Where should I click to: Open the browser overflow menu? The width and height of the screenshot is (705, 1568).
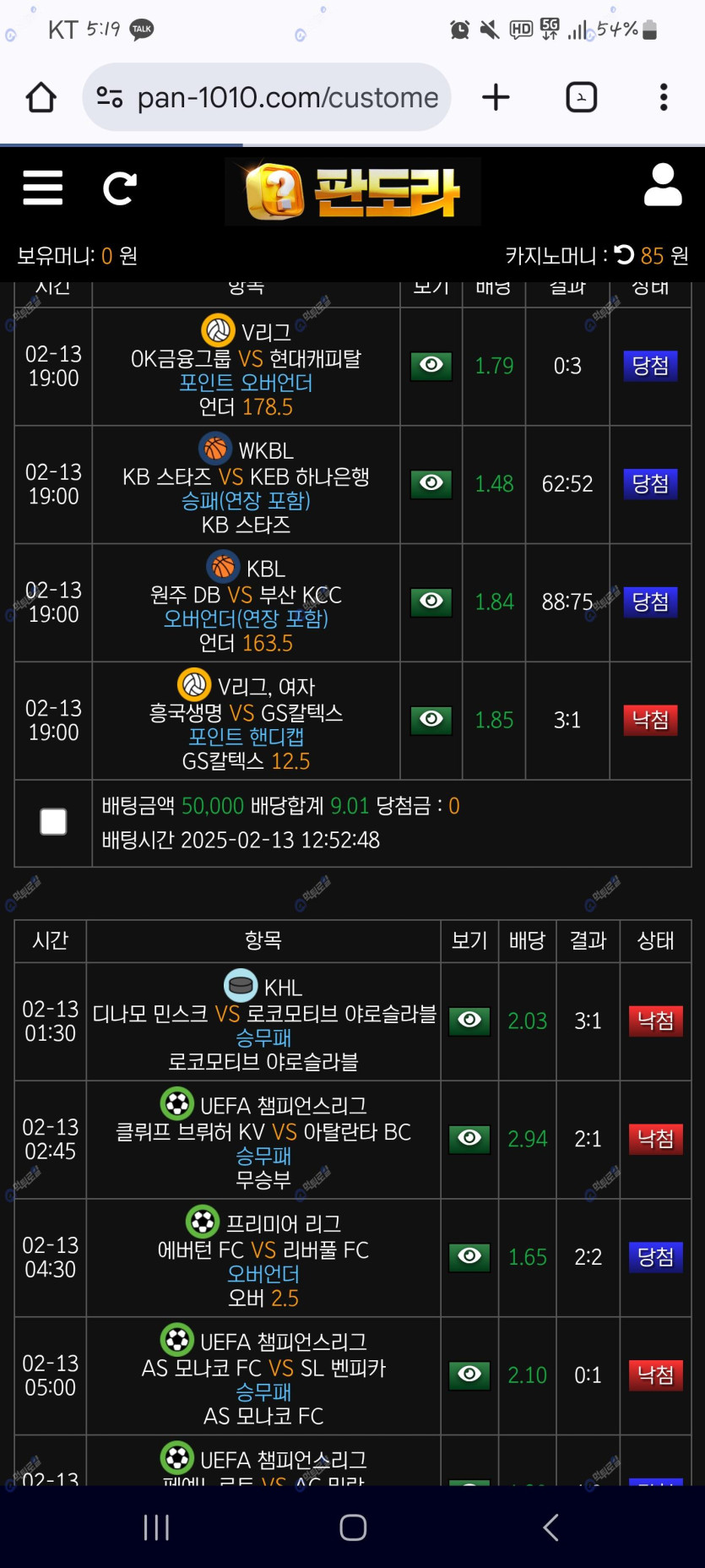664,97
